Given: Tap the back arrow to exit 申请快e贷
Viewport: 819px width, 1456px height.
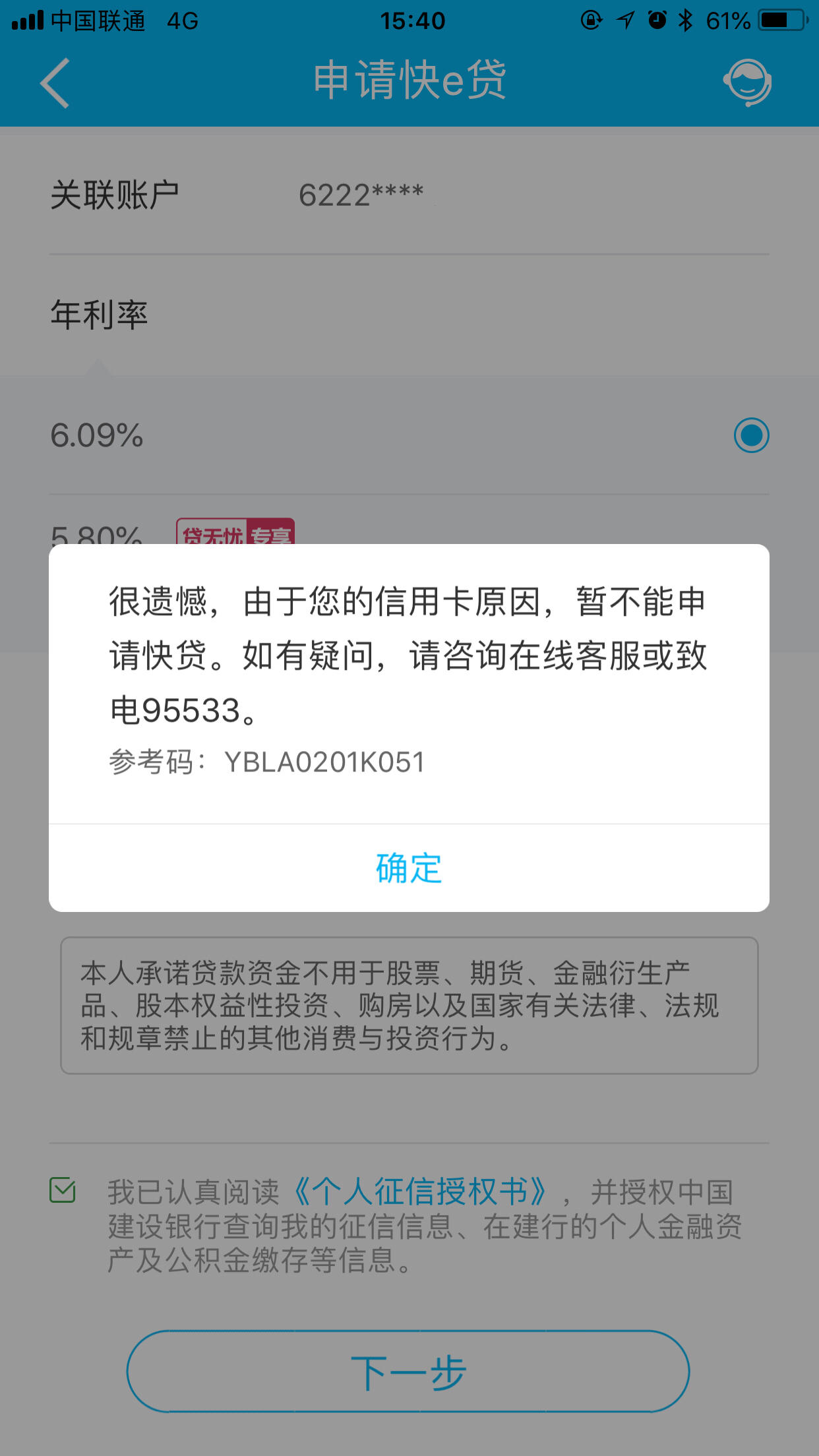Looking at the screenshot, I should (54, 82).
